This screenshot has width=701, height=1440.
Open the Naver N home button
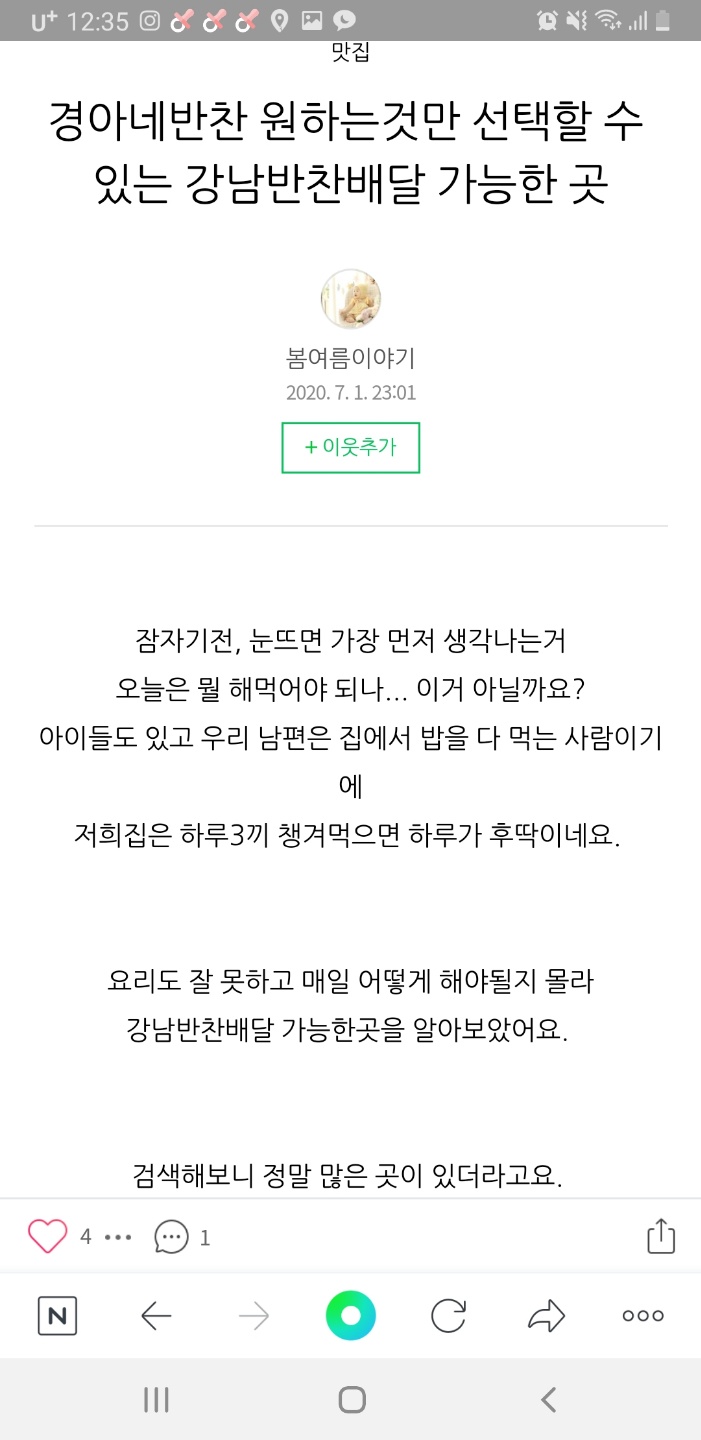[57, 1316]
